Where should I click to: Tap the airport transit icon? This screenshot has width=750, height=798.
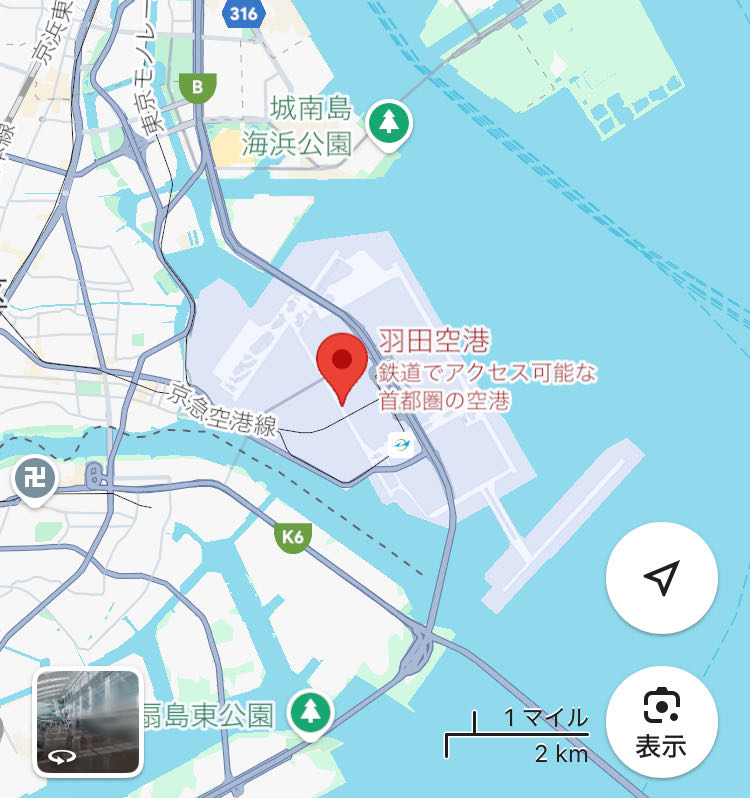coord(402,445)
